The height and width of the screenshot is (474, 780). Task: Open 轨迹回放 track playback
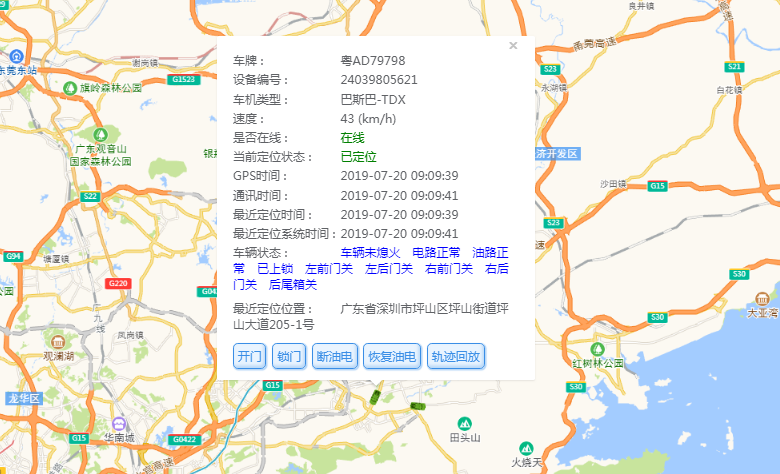pyautogui.click(x=455, y=356)
